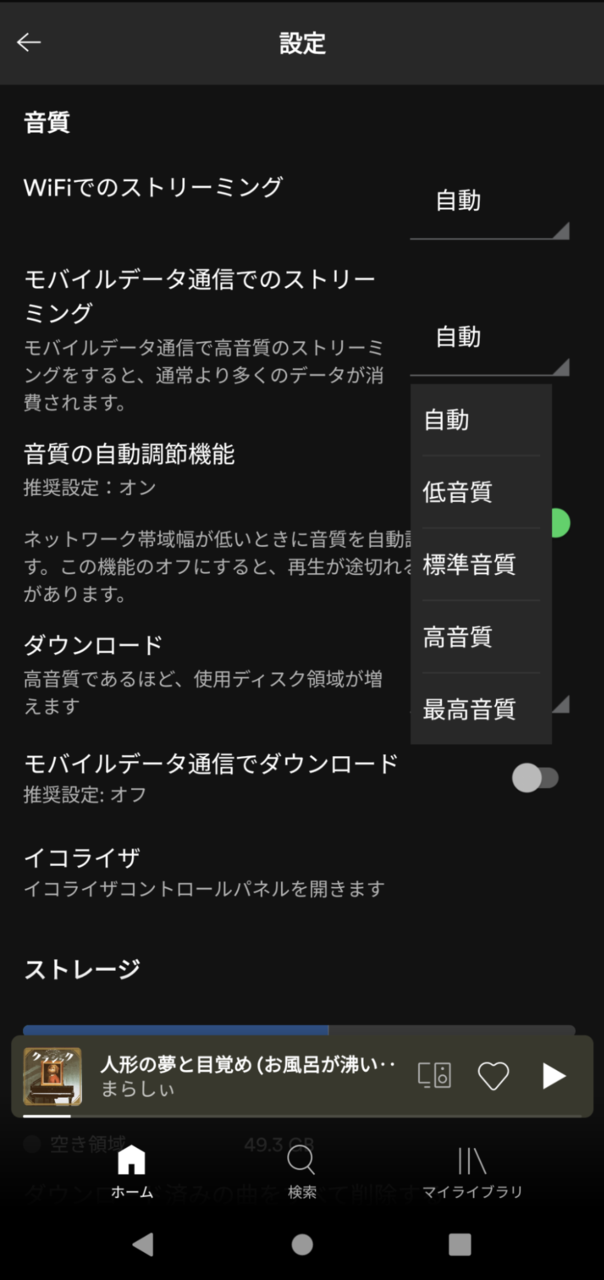Viewport: 604px width, 1280px height.
Task: Play the song in the mini player
Action: point(553,1075)
